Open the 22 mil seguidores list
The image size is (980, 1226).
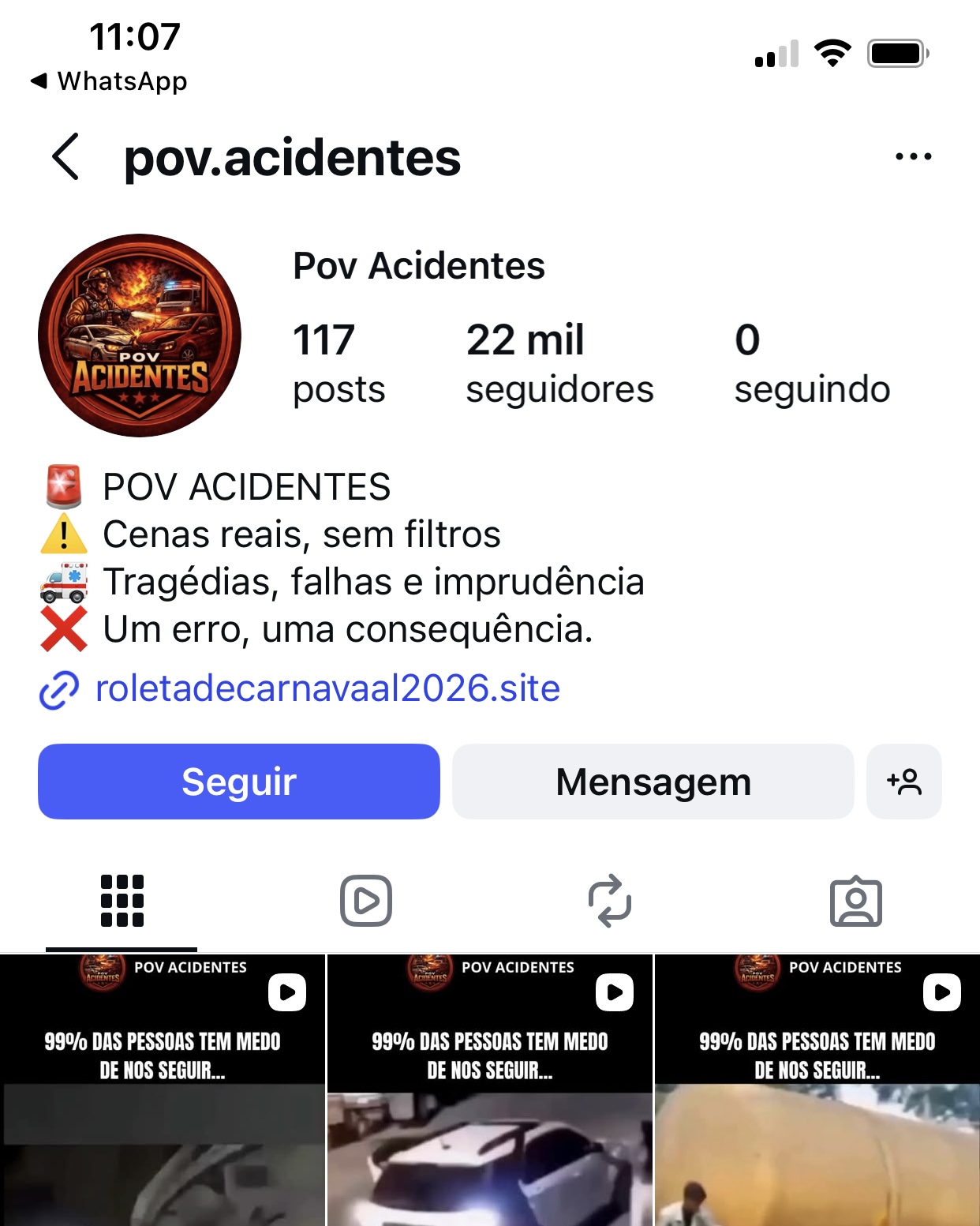[x=560, y=363]
